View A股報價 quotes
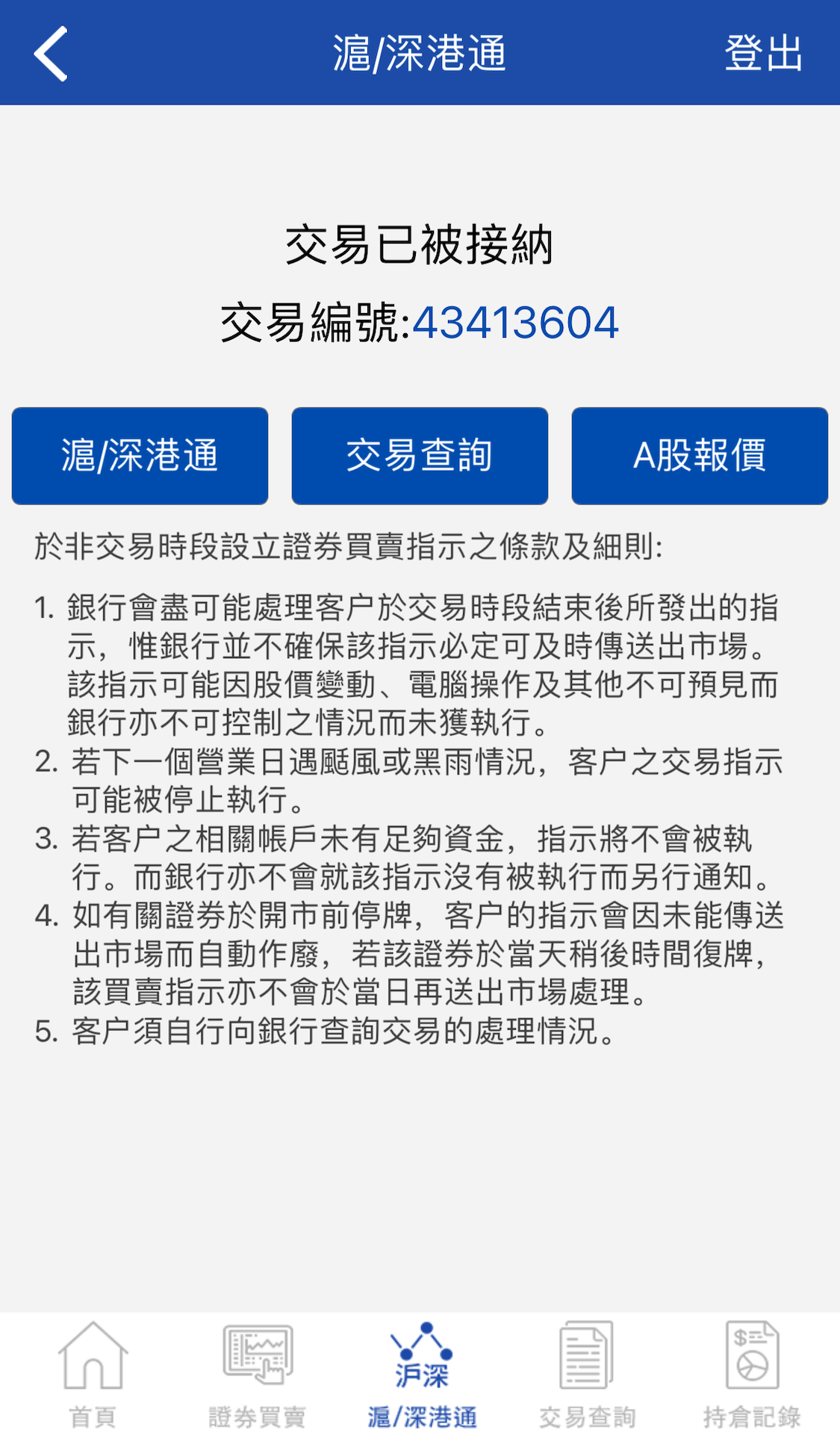The height and width of the screenshot is (1447, 840). (x=700, y=456)
